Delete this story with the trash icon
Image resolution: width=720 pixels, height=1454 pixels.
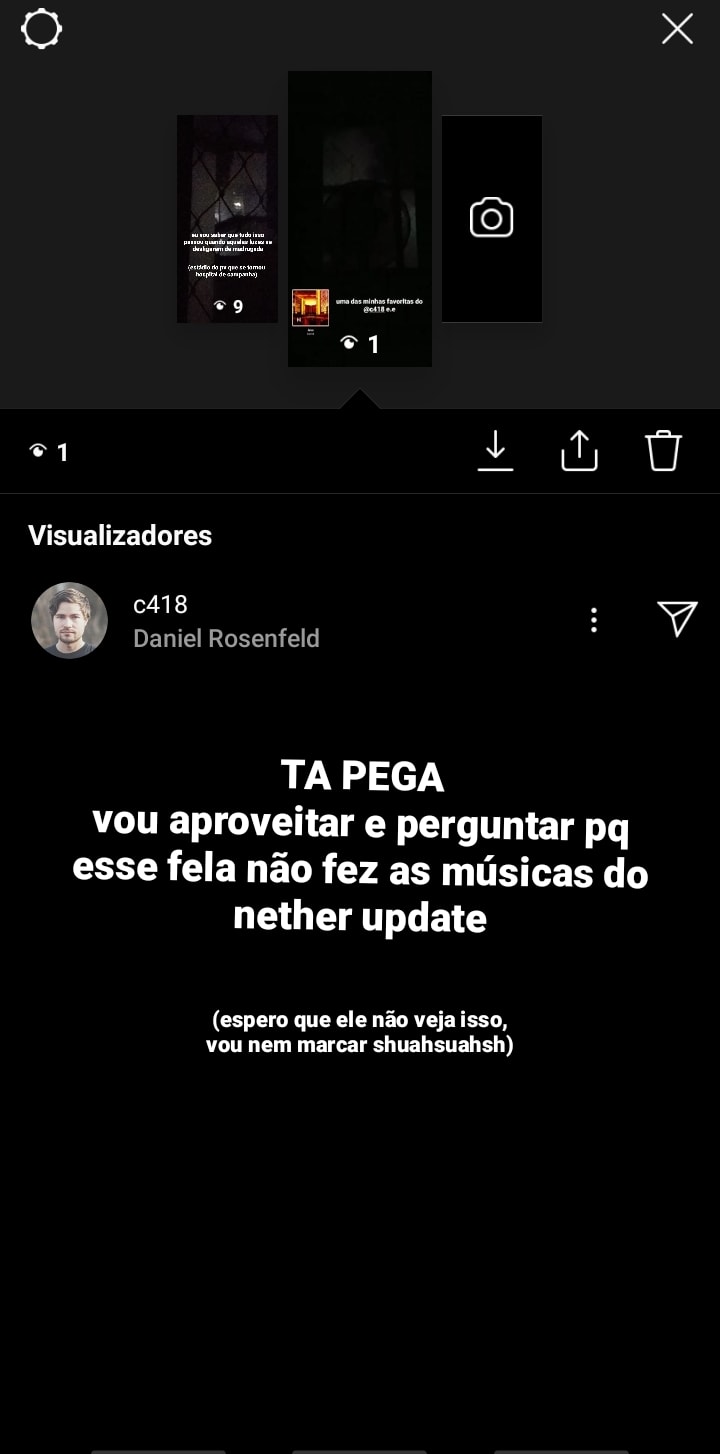663,451
